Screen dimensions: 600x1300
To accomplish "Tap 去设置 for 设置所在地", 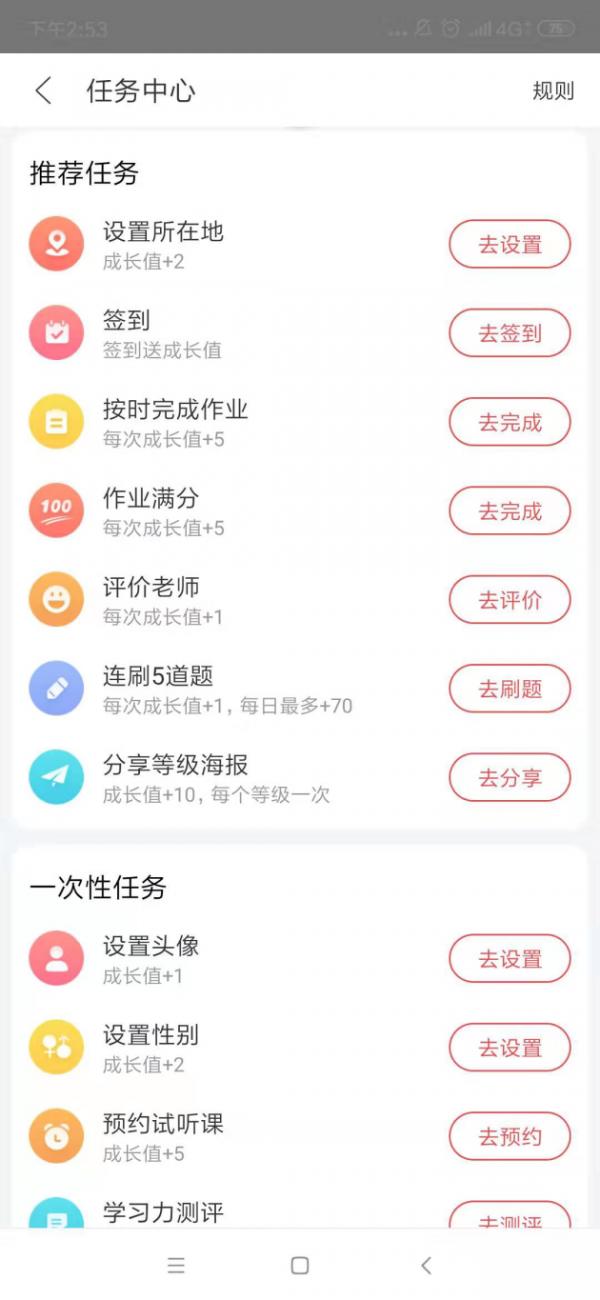I will point(510,245).
